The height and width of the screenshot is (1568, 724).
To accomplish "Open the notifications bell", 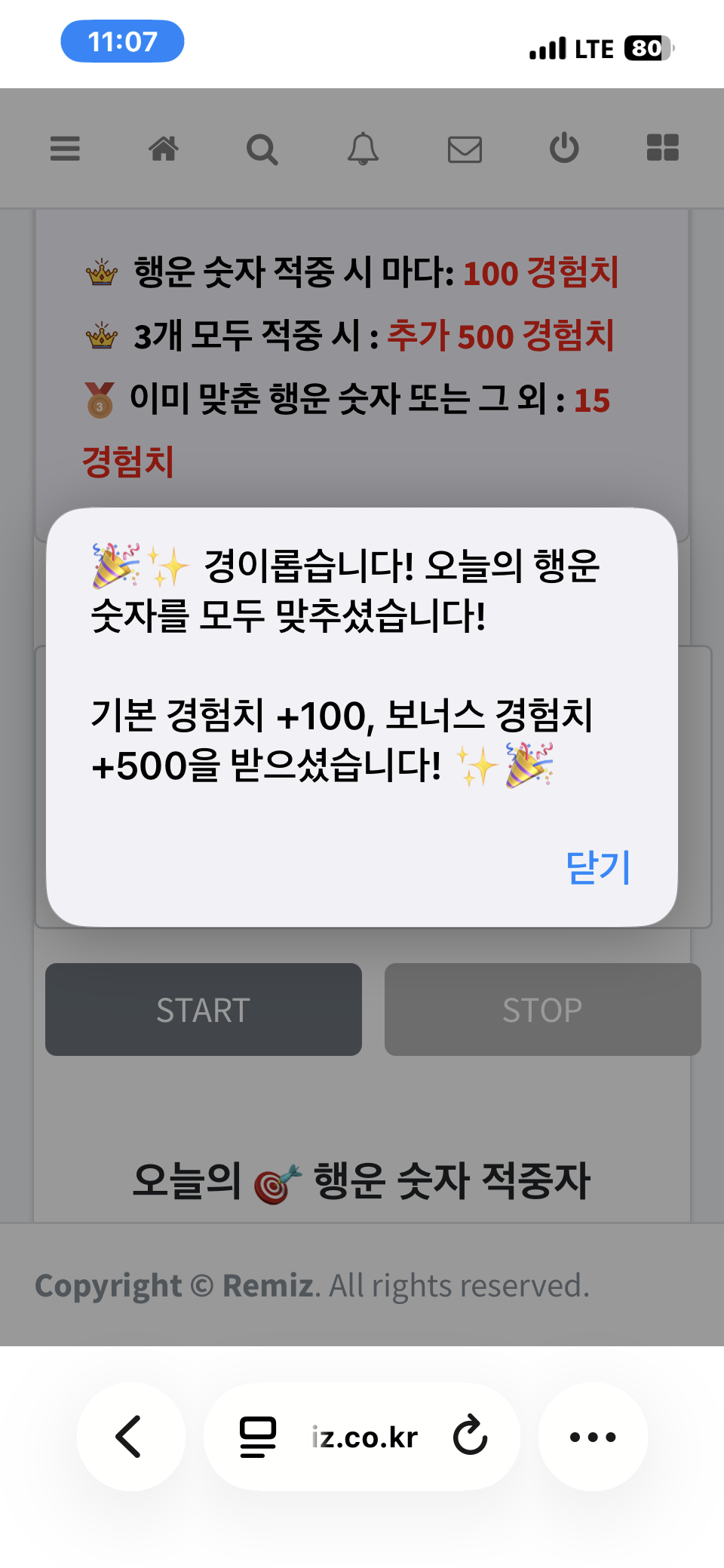I will click(x=363, y=149).
